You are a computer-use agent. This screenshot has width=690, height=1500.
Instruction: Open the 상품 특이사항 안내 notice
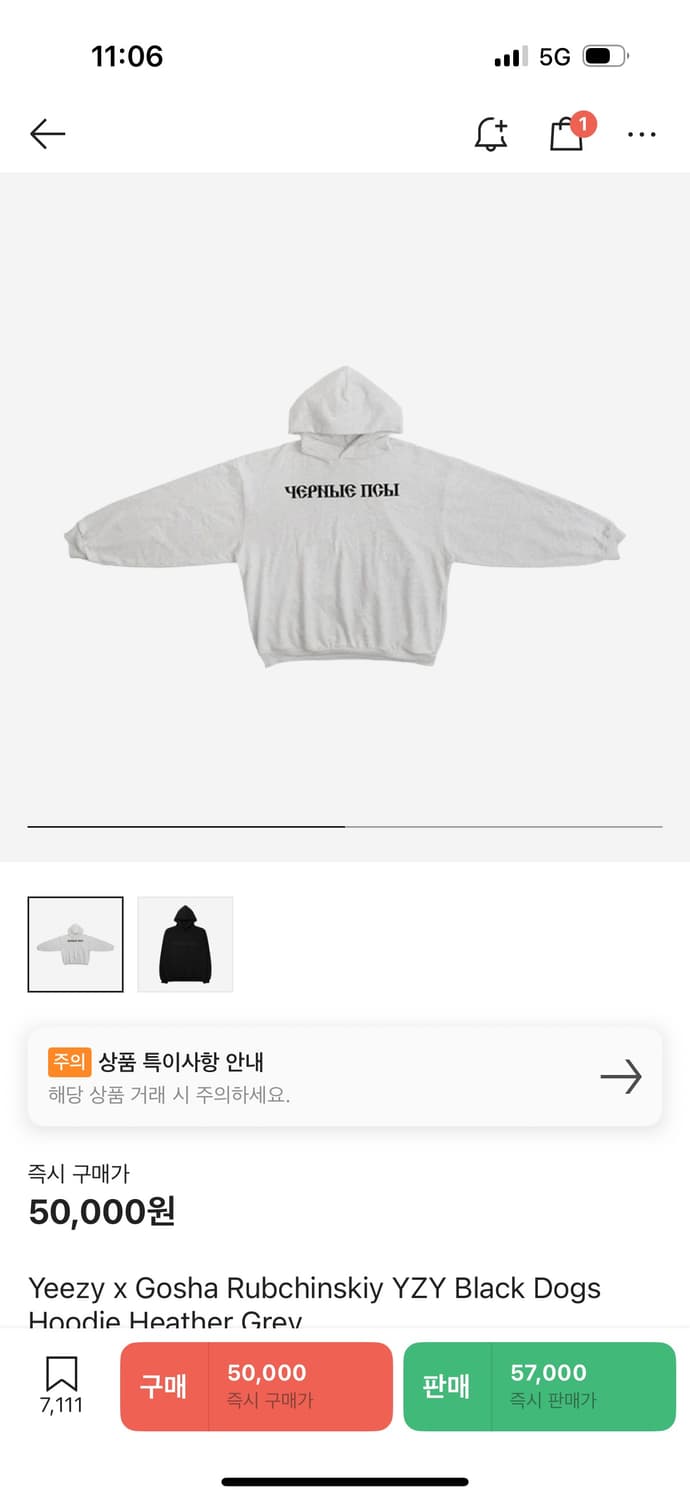coord(344,1077)
